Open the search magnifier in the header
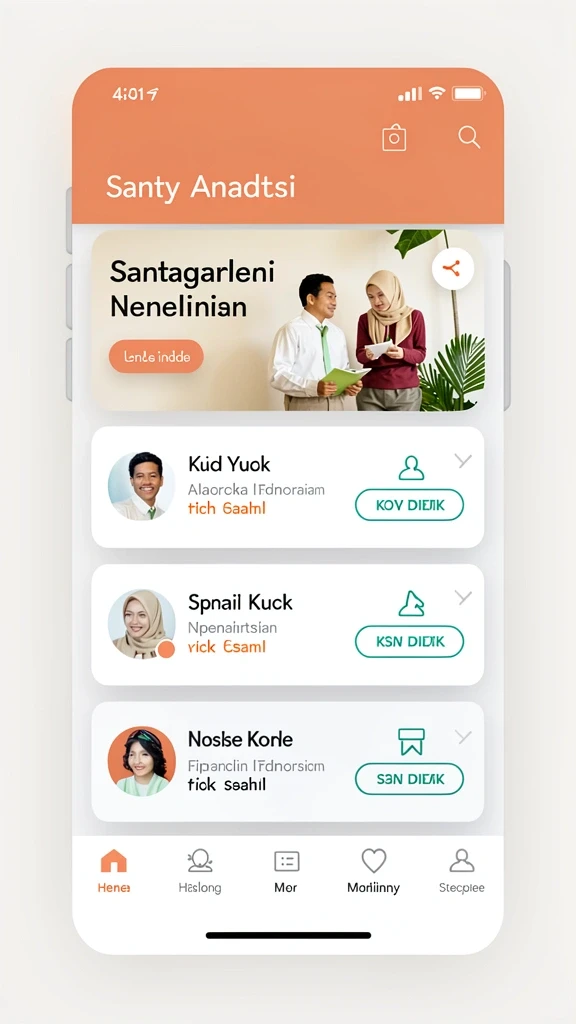Screen dimensions: 576x1024 tap(469, 137)
